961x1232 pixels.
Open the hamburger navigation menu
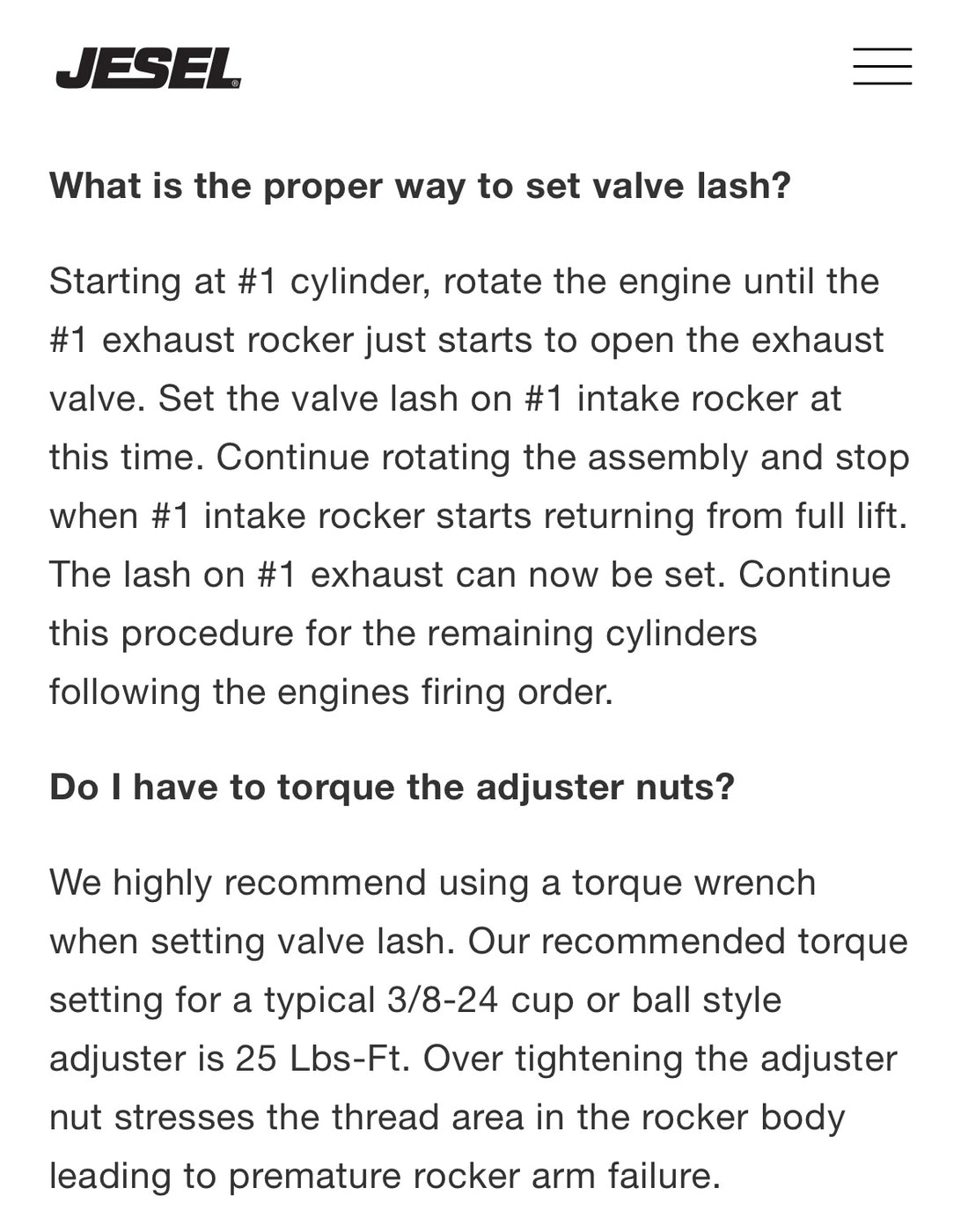[882, 67]
